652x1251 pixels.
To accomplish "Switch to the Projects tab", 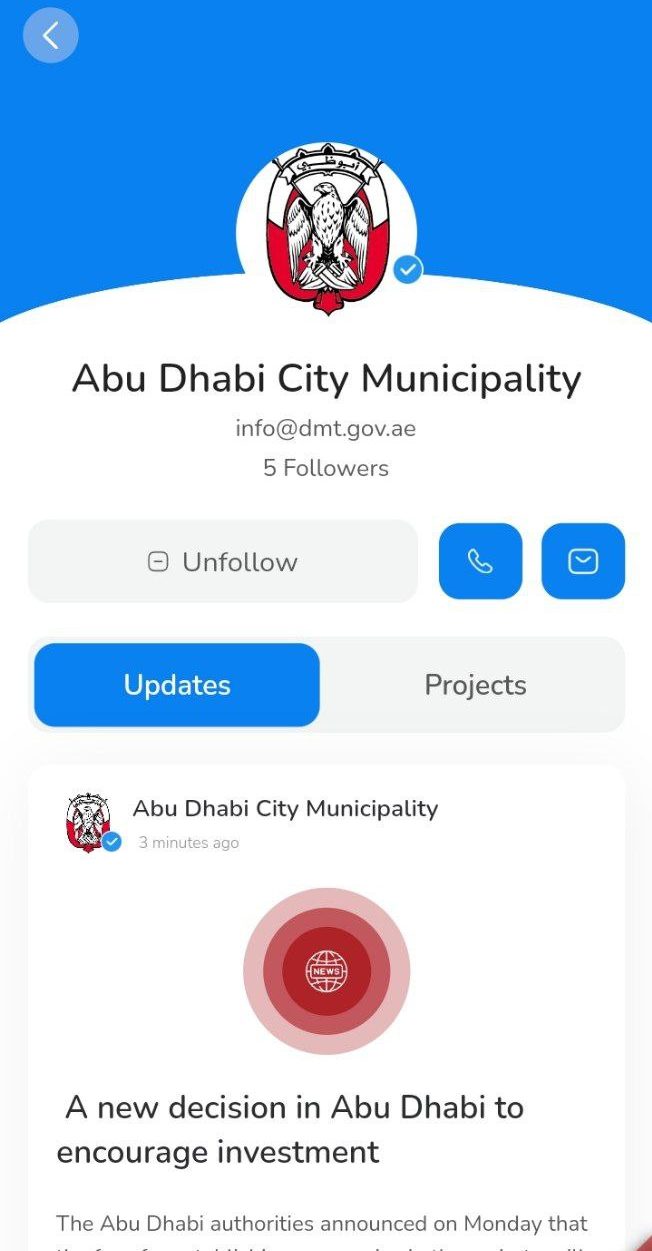I will (x=475, y=685).
